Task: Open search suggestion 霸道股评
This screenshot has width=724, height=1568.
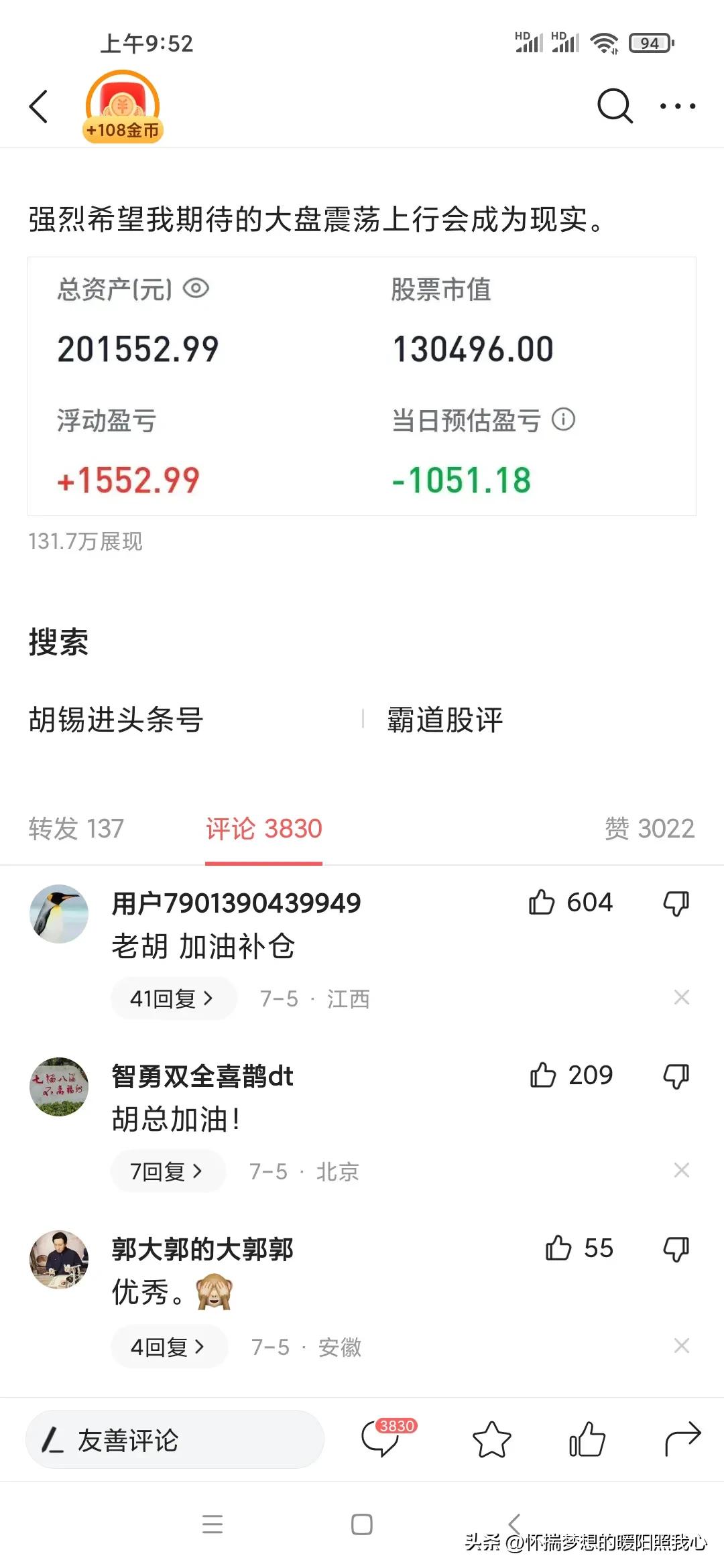Action: (445, 720)
